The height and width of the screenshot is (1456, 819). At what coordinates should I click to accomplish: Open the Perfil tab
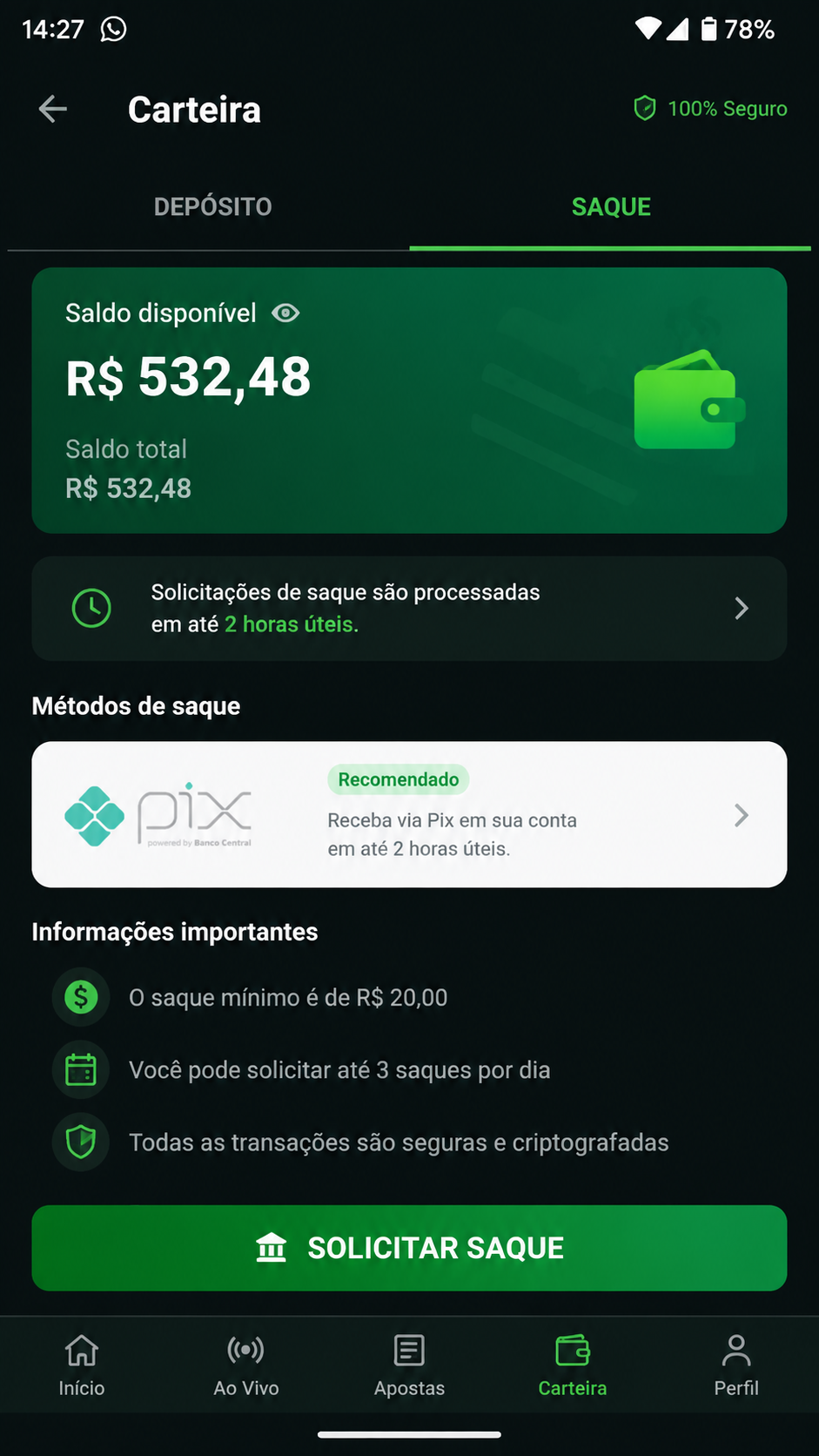(x=736, y=1365)
